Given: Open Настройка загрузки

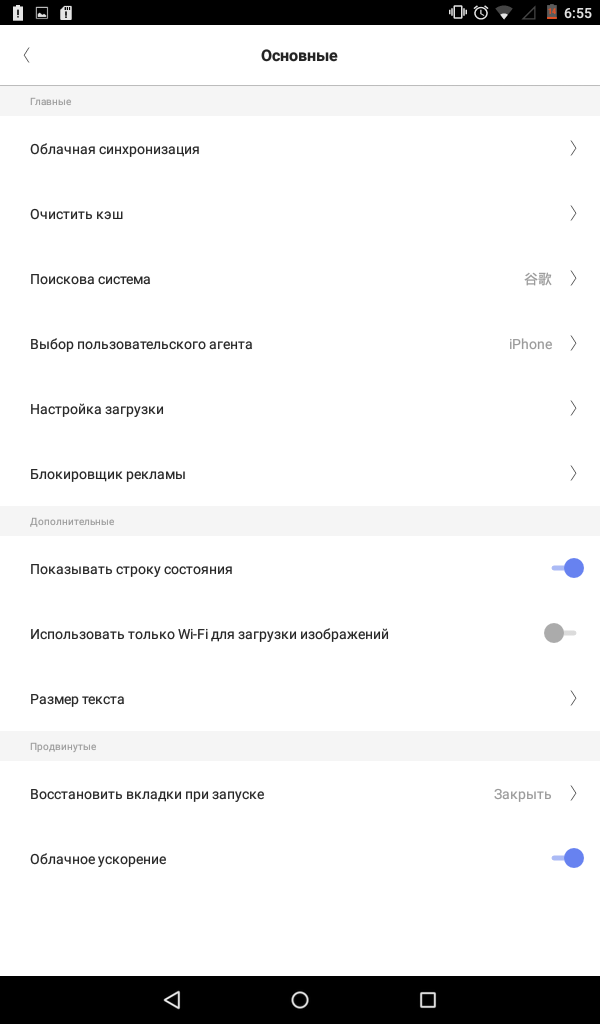Looking at the screenshot, I should tap(300, 409).
